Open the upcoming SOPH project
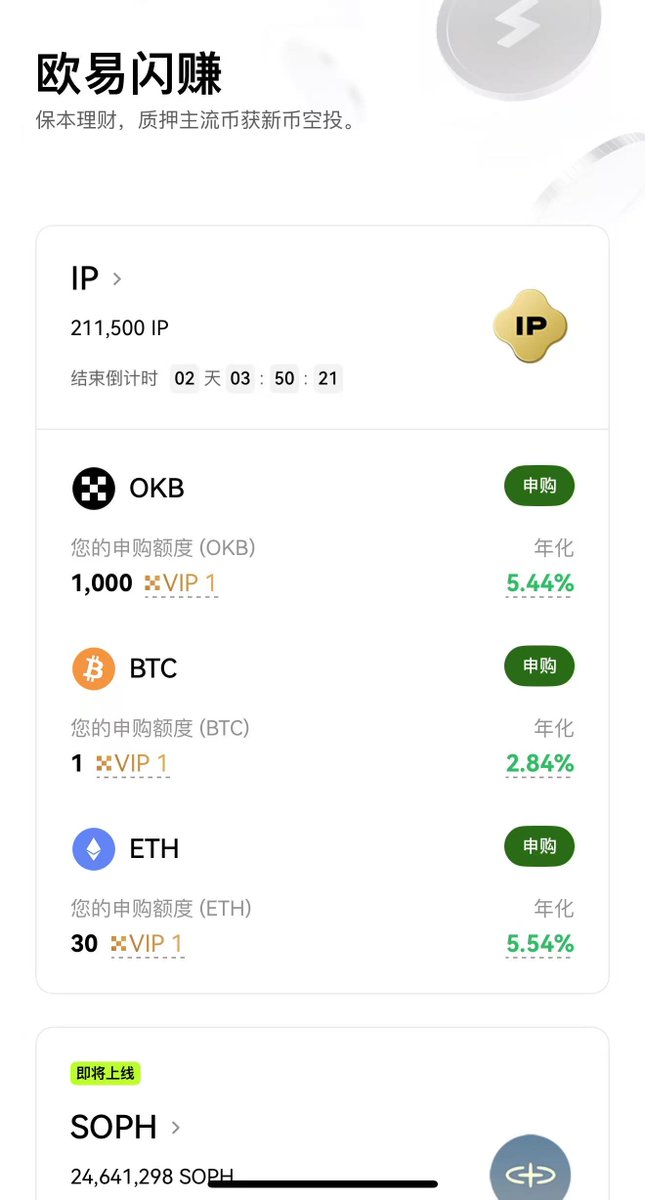The image size is (645, 1200). (175, 1127)
